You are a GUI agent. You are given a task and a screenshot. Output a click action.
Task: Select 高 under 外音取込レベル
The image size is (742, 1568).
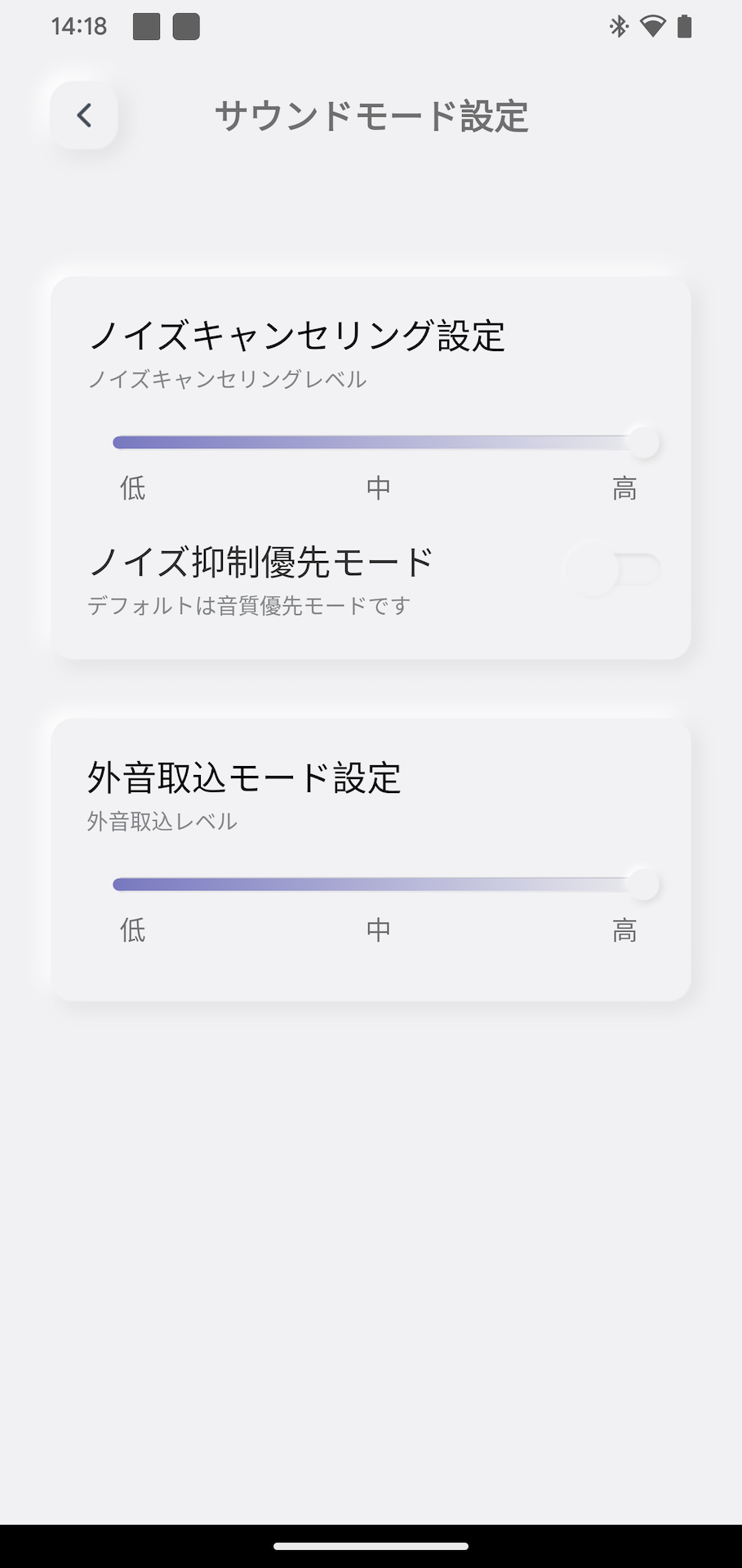[x=624, y=929]
